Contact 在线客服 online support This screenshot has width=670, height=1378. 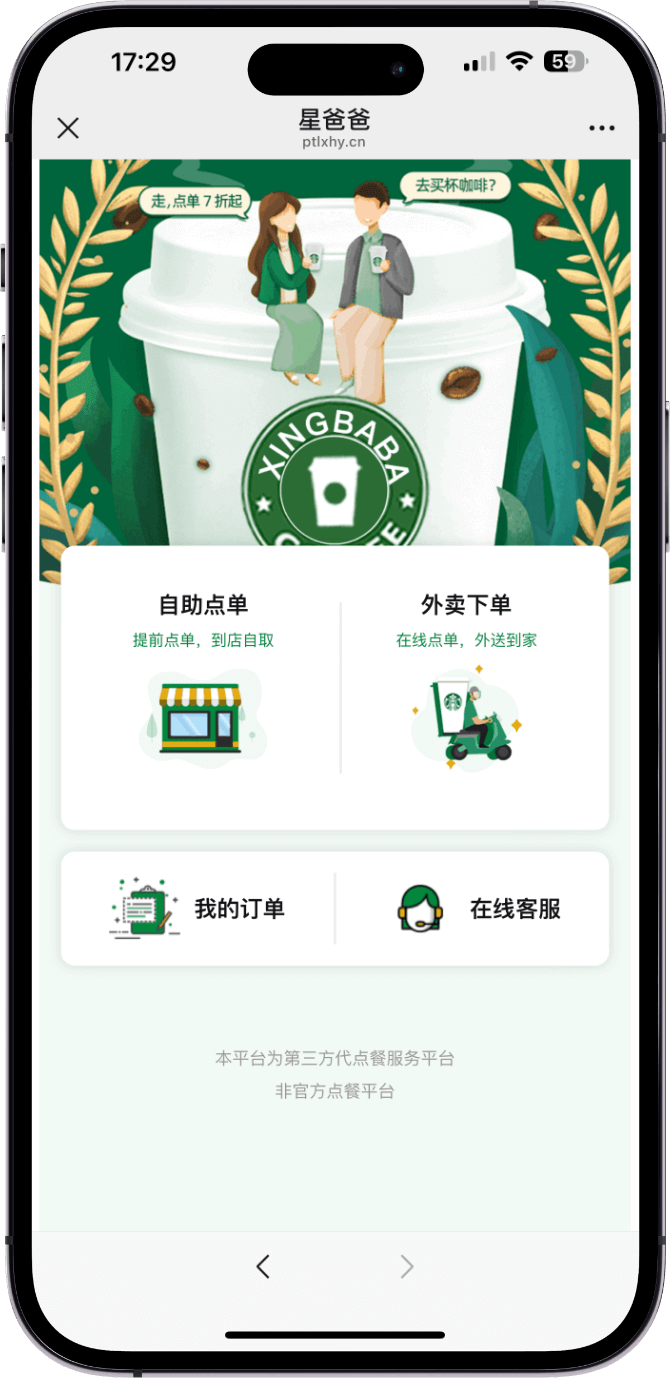tap(478, 908)
